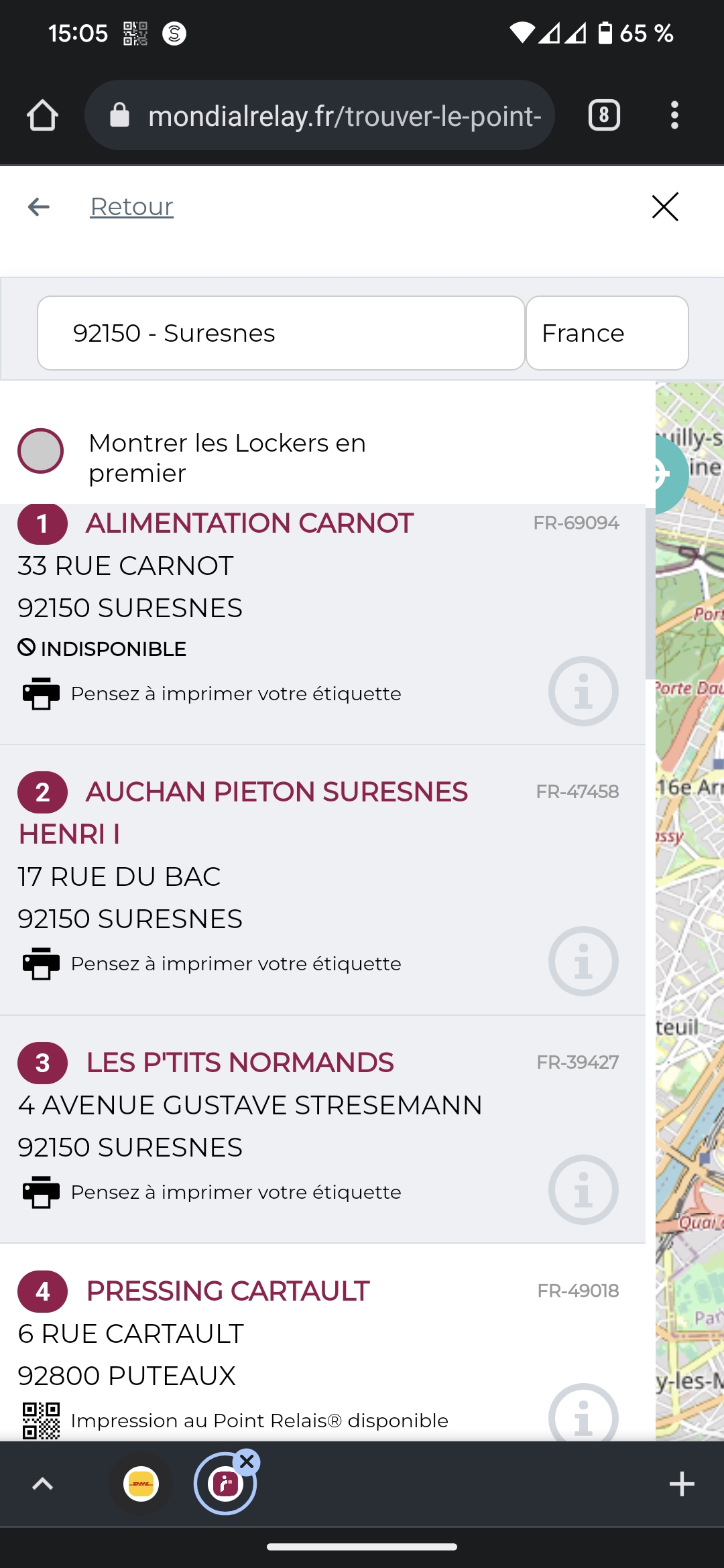Close the relay point finder
This screenshot has width=724, height=1568.
coord(665,206)
